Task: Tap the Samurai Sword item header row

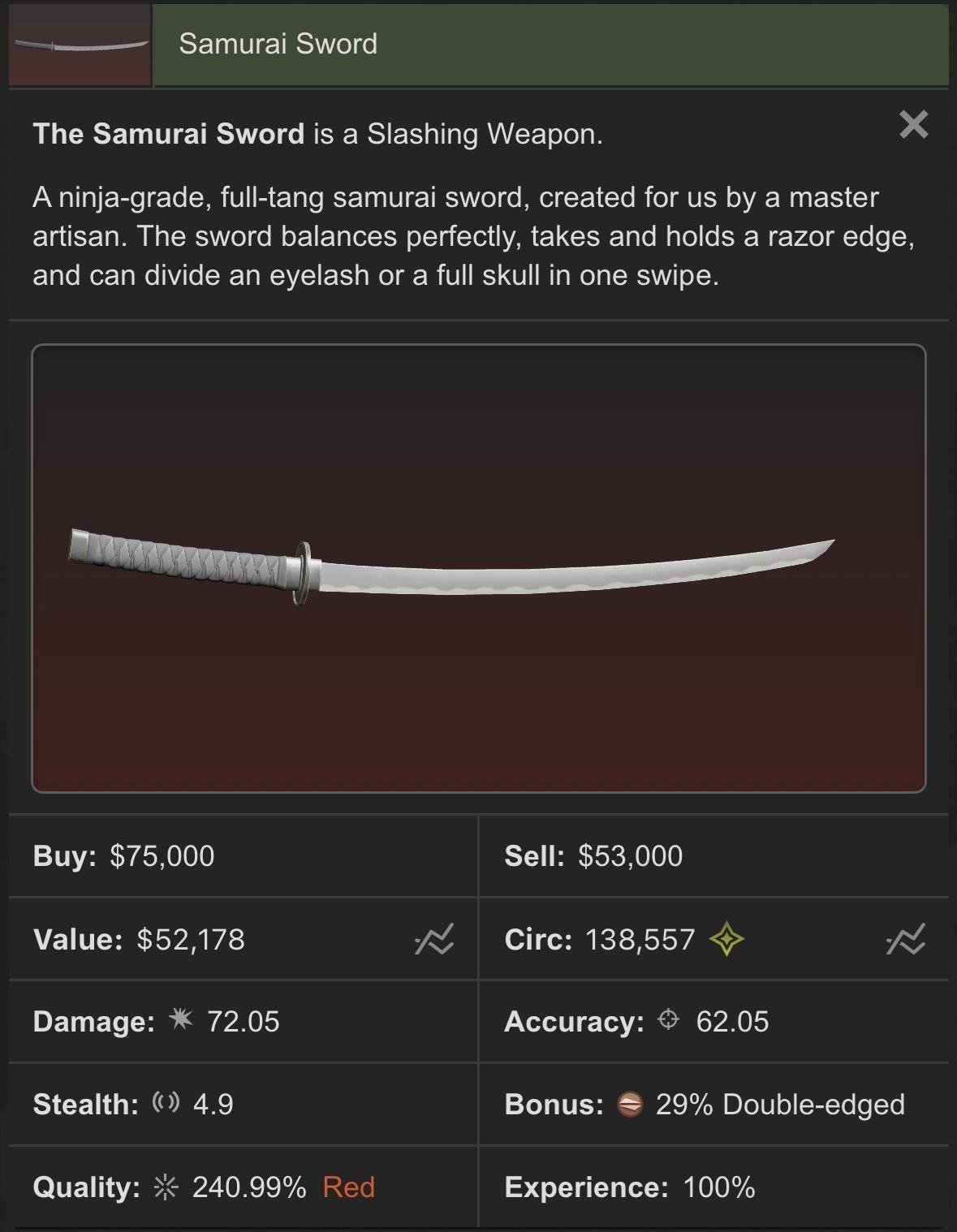Action: pos(550,45)
